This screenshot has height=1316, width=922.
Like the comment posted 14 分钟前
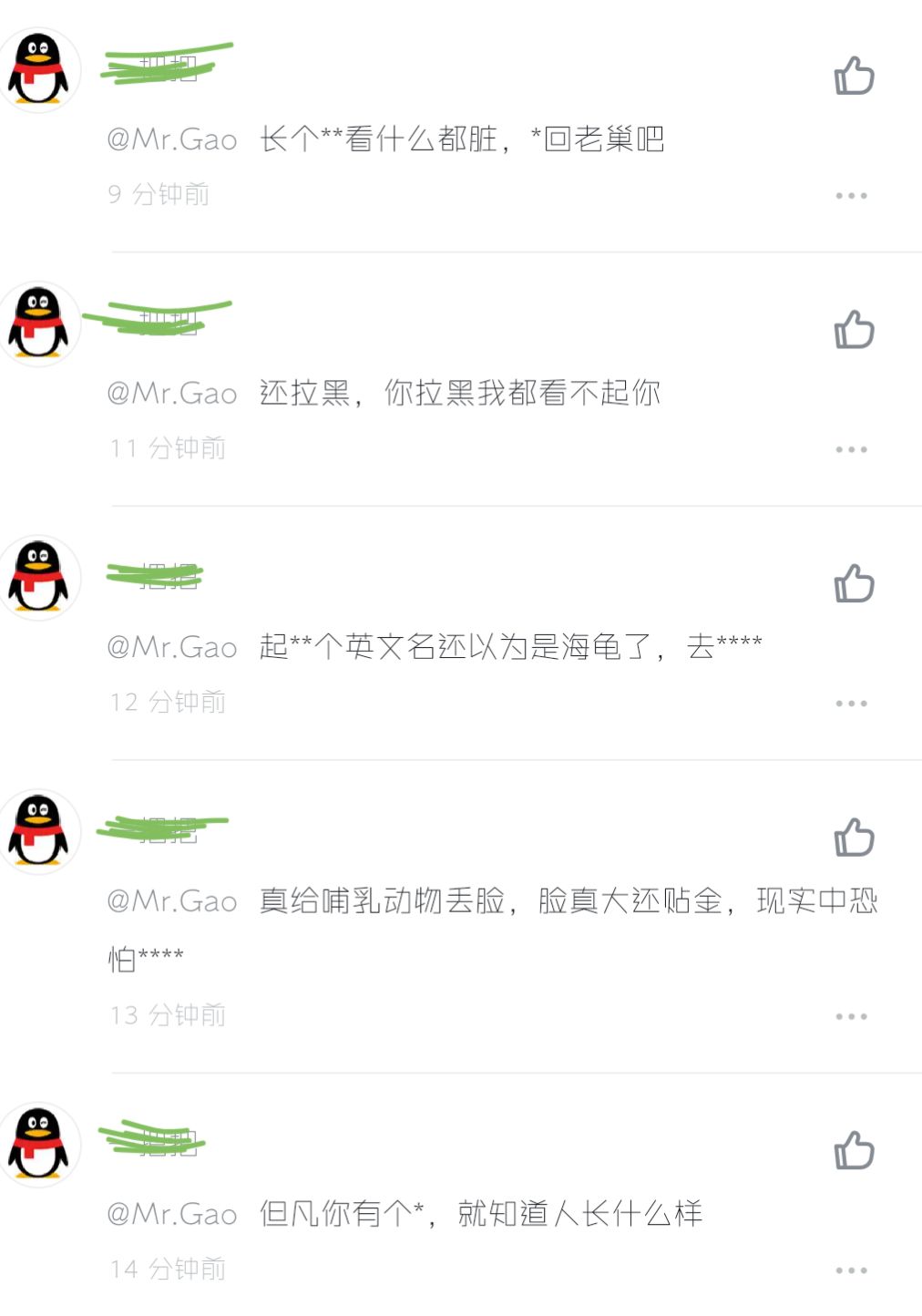(854, 1150)
